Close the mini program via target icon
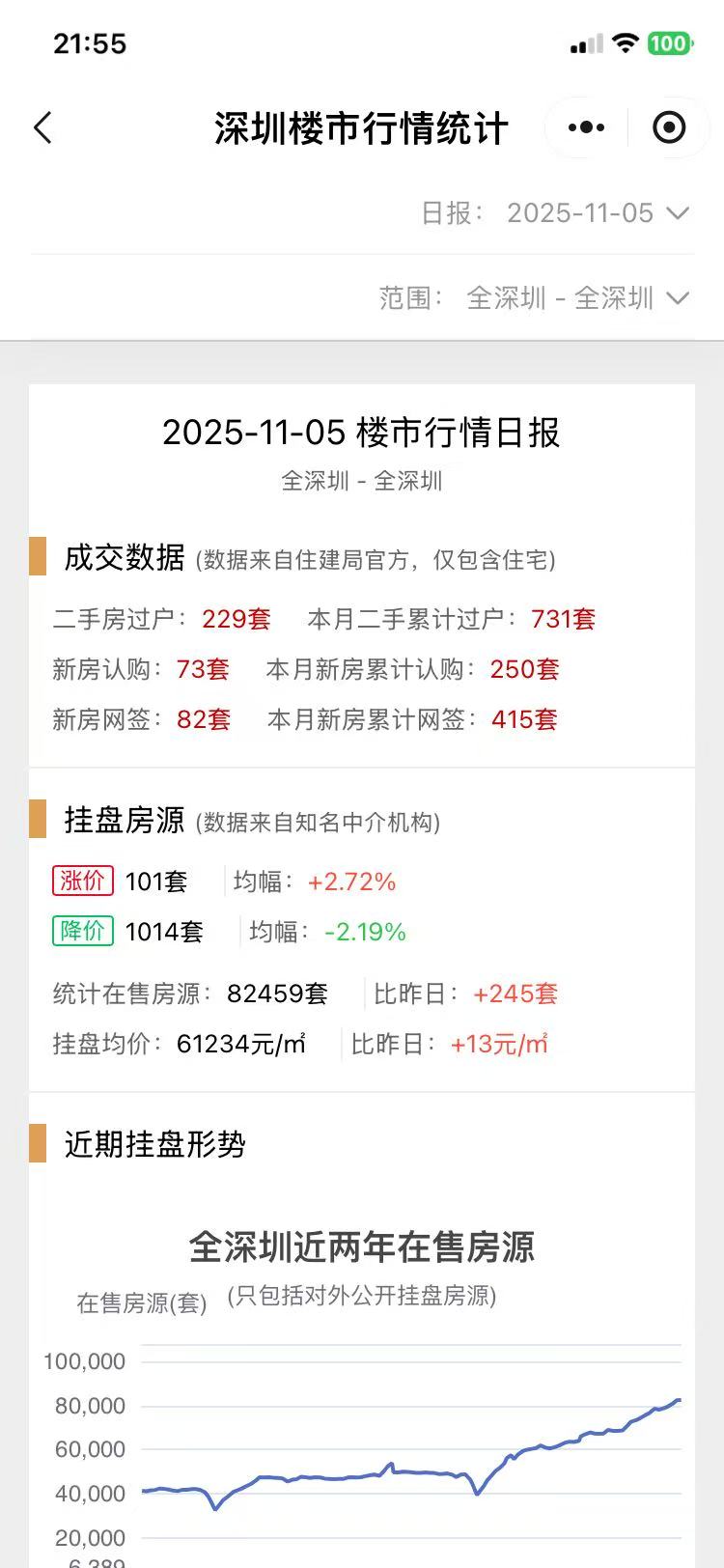Viewport: 724px width, 1568px height. 669,127
